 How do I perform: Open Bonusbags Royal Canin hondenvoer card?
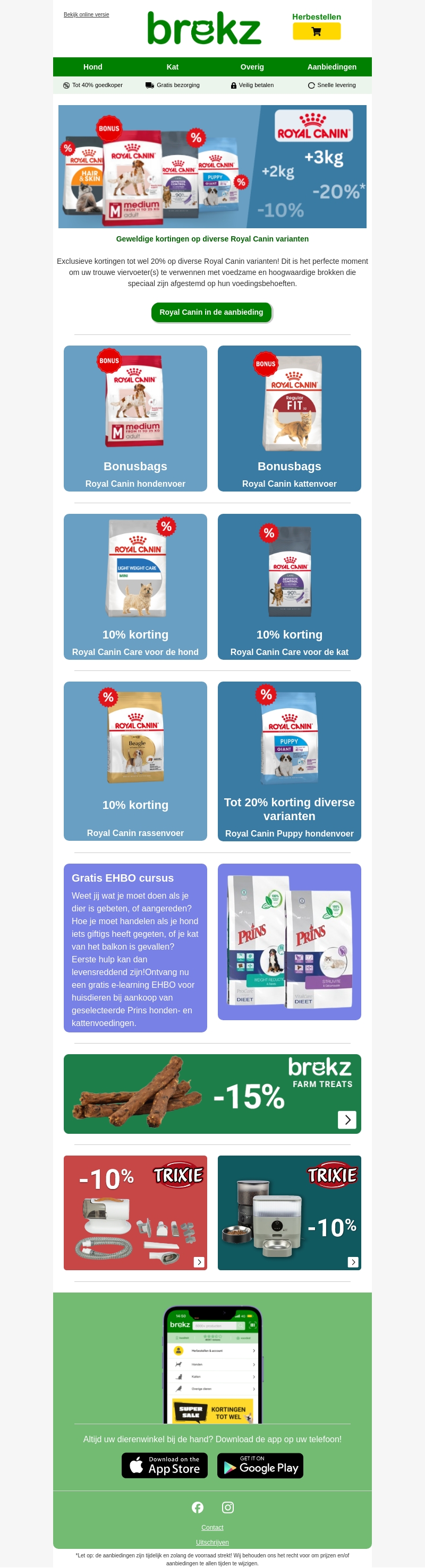[x=135, y=418]
